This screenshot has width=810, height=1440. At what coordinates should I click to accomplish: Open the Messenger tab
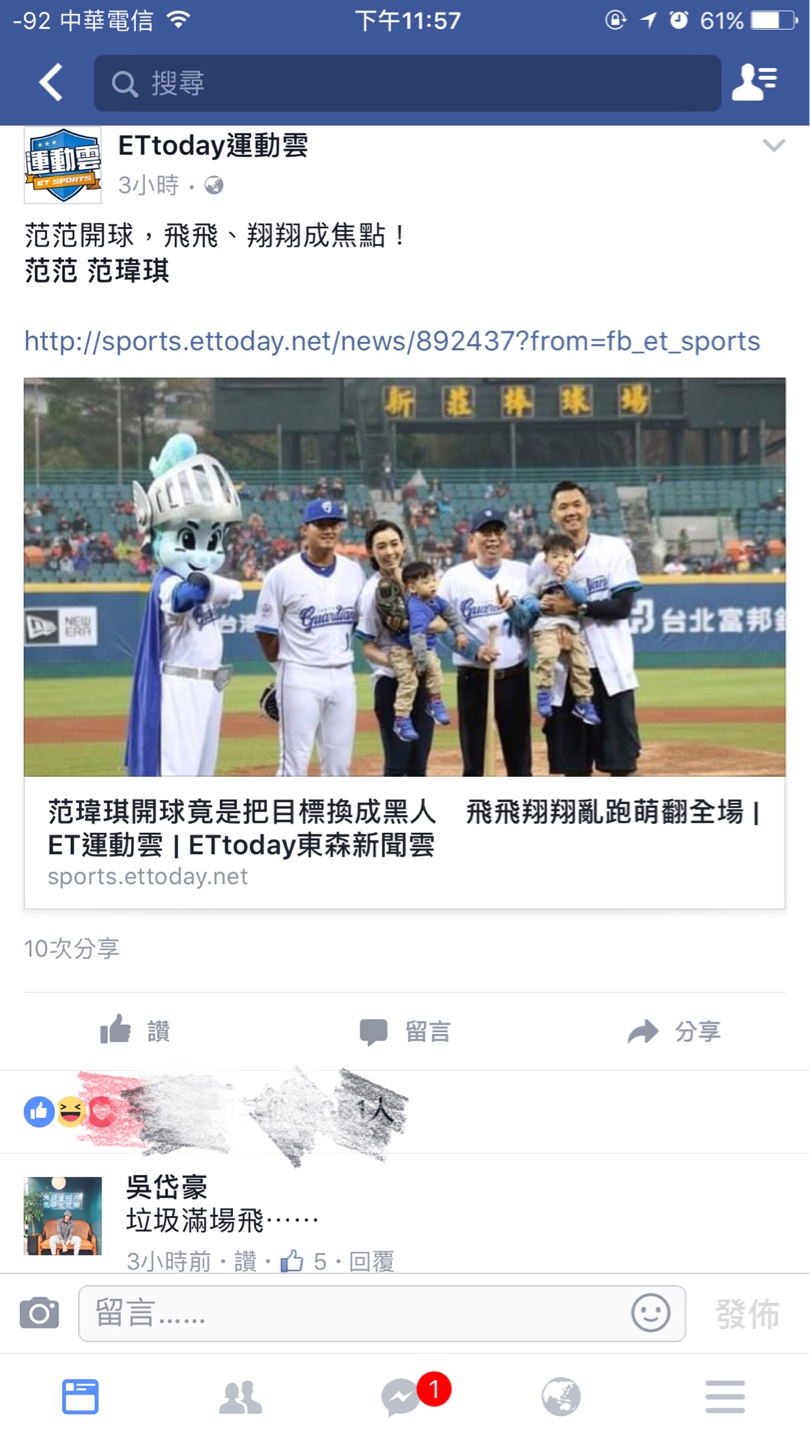point(402,1397)
